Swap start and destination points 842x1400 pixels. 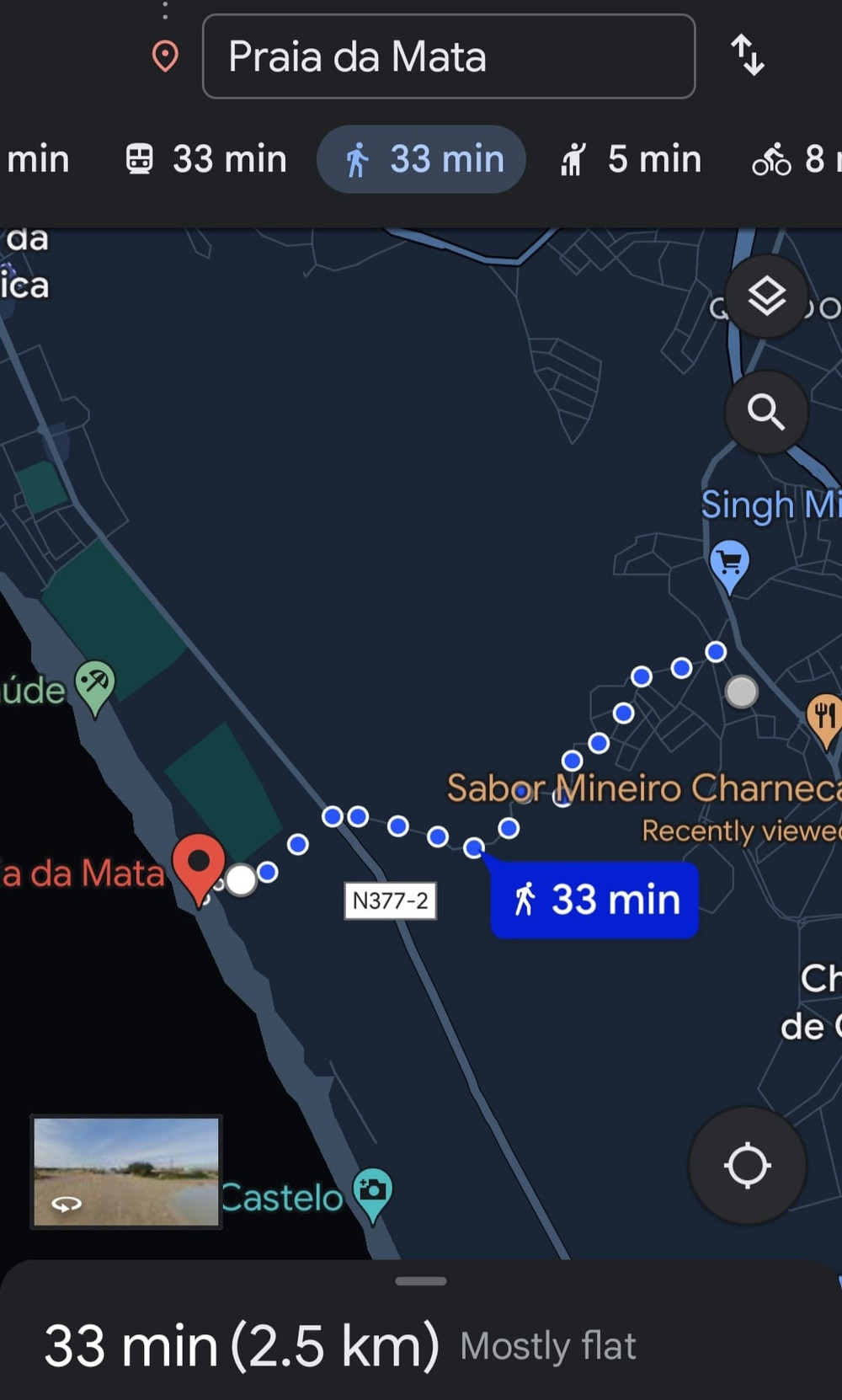747,56
